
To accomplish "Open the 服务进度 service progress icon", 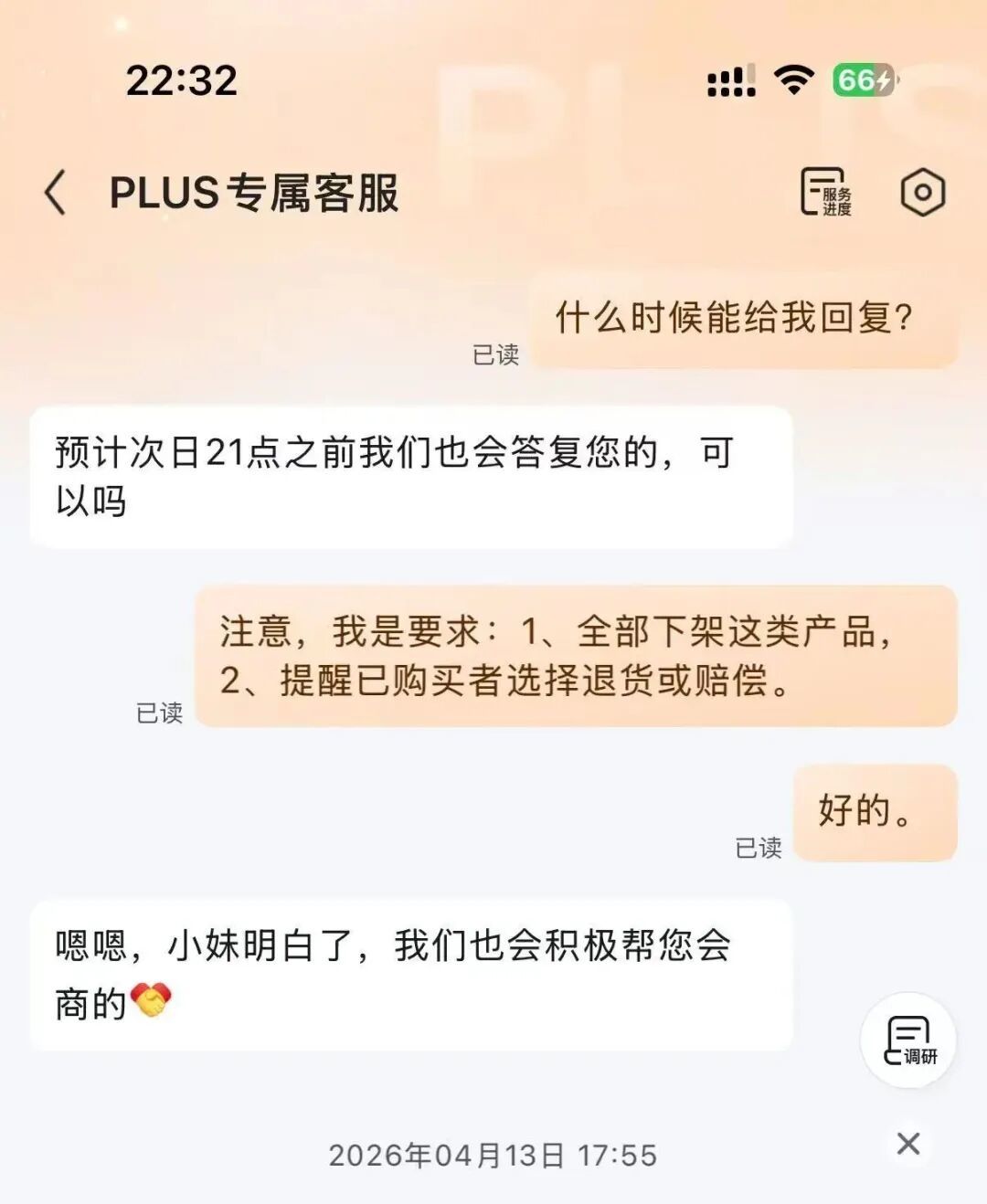I will [x=825, y=192].
